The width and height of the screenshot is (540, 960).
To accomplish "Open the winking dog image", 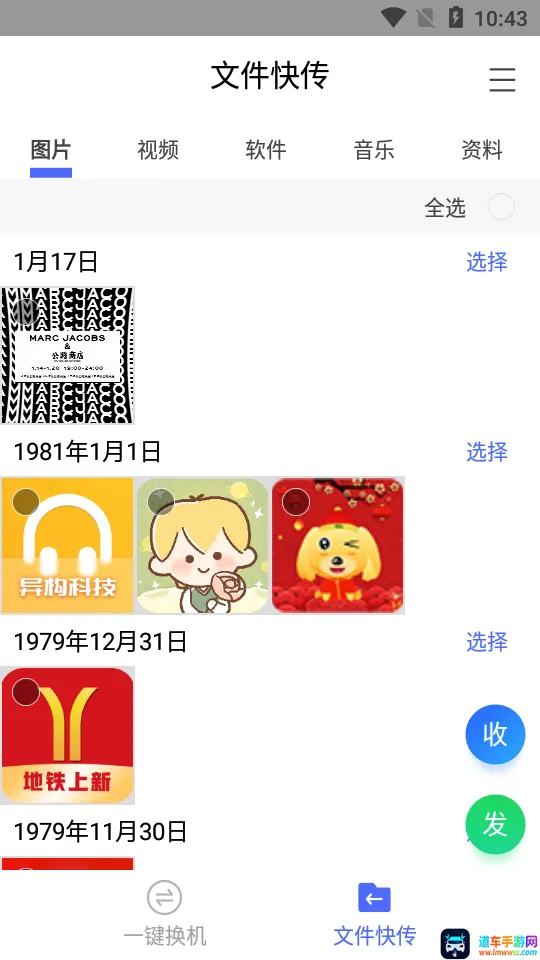I will (x=337, y=546).
